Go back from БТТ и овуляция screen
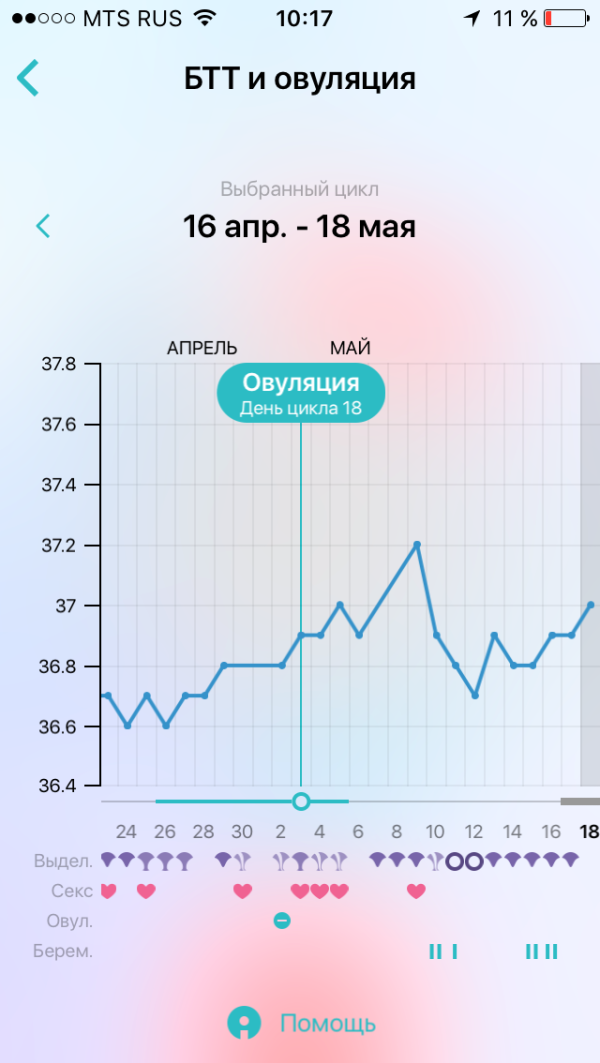Image resolution: width=600 pixels, height=1063 pixels. 28,78
